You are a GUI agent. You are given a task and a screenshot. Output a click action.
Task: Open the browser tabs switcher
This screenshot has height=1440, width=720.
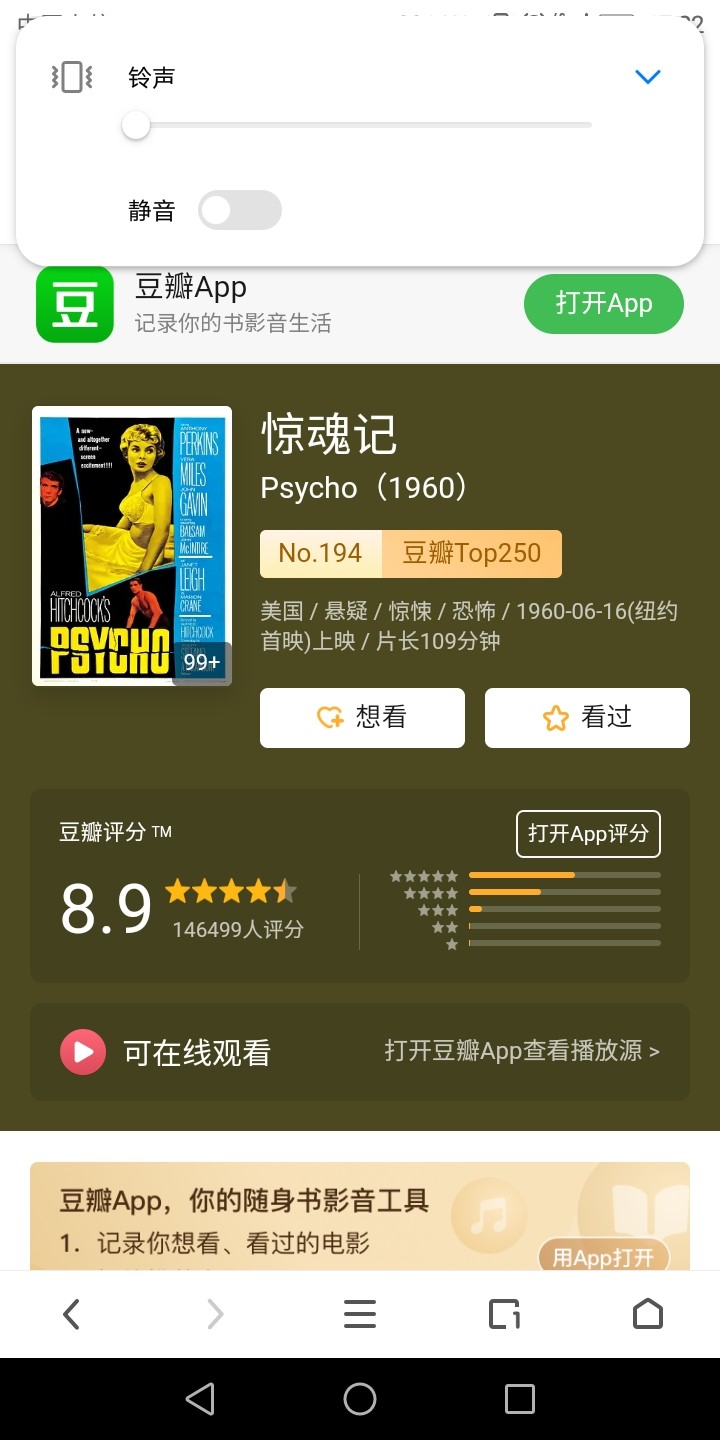pyautogui.click(x=504, y=1314)
